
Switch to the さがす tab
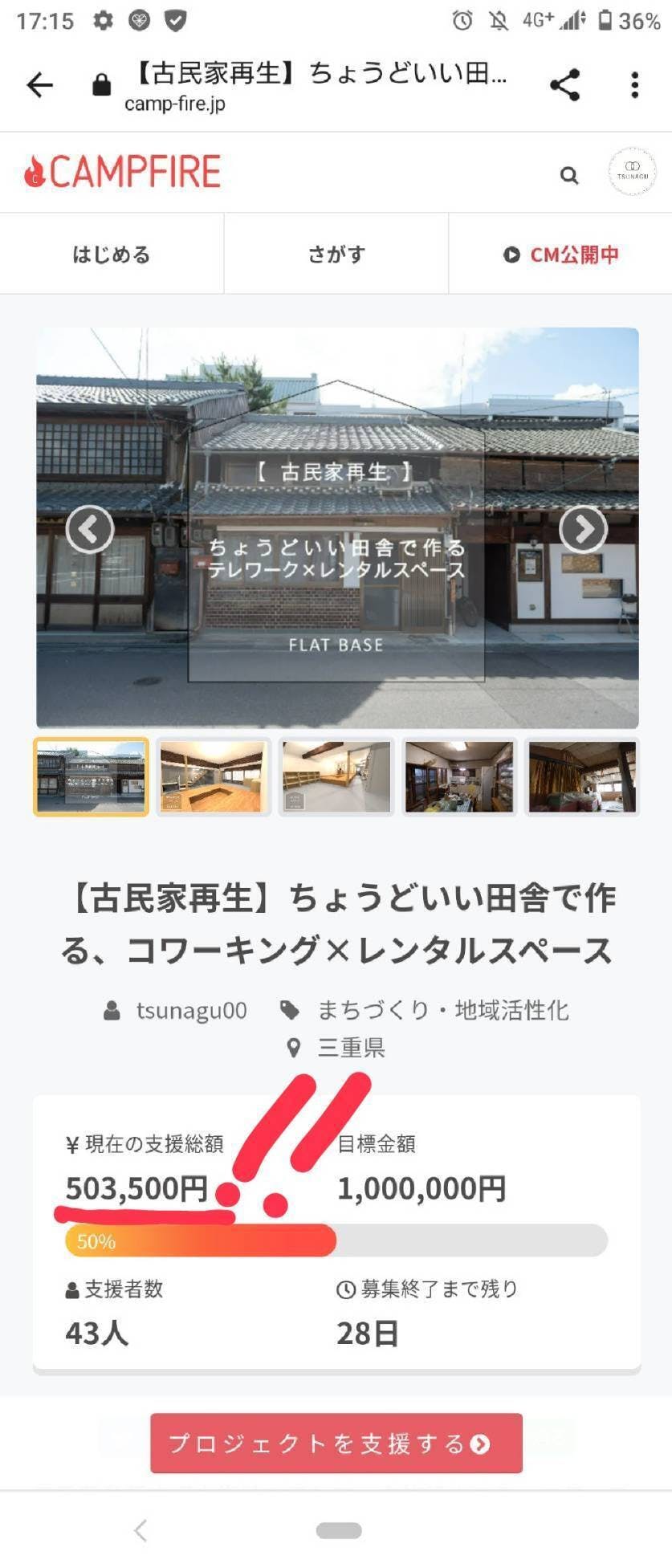(336, 255)
